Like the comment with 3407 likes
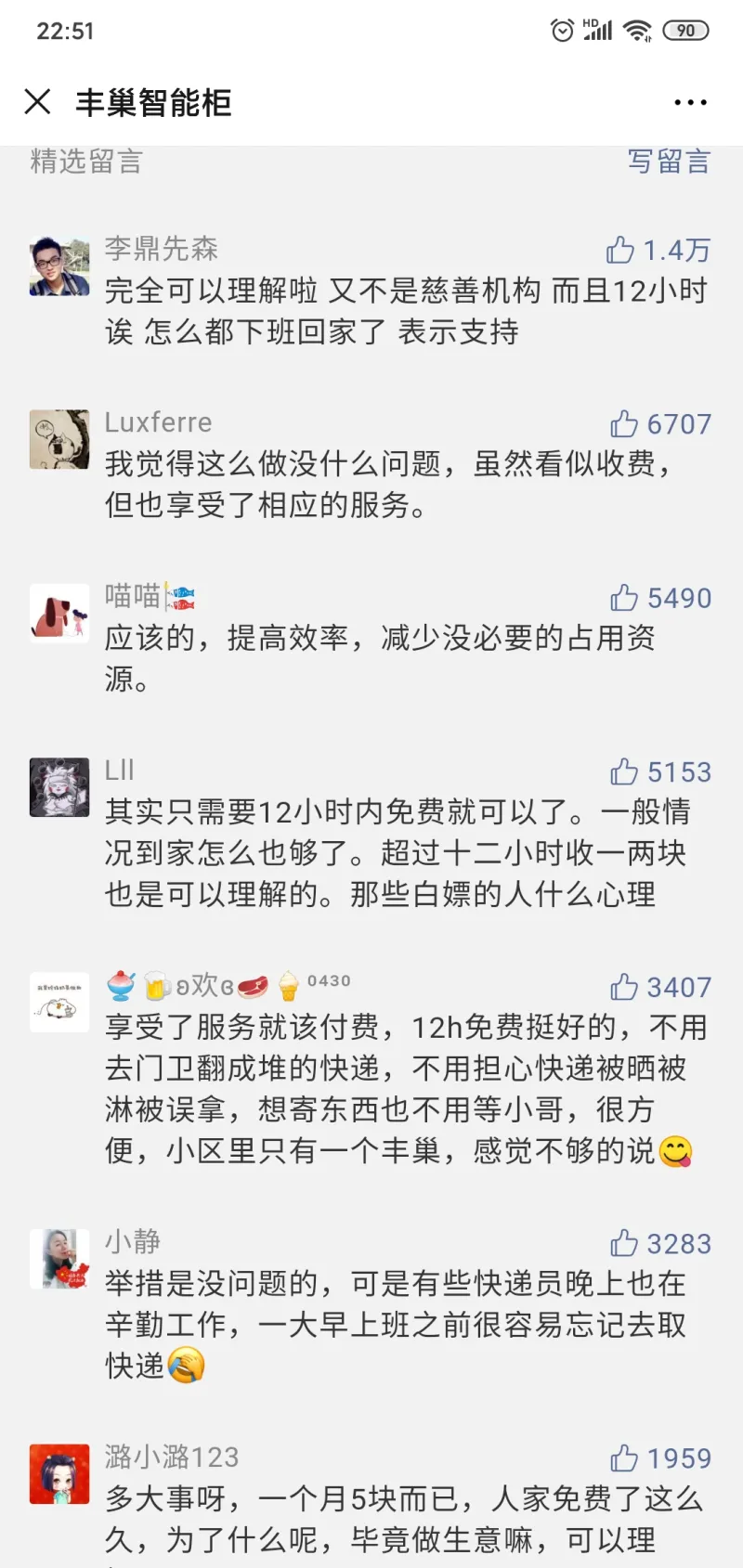The width and height of the screenshot is (743, 1568). click(624, 987)
